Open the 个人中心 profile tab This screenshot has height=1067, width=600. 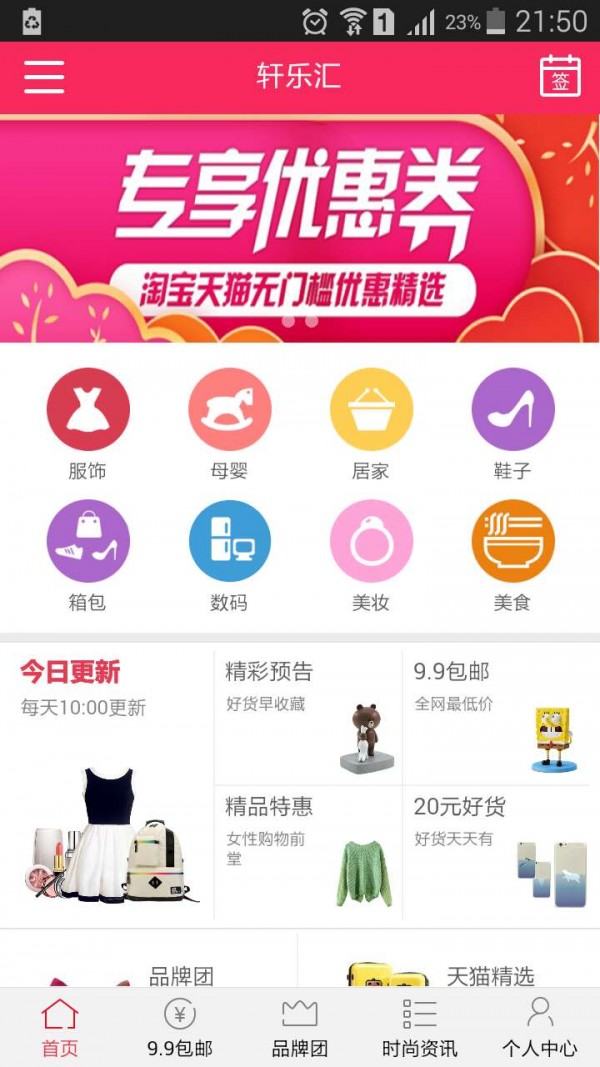coord(540,1028)
